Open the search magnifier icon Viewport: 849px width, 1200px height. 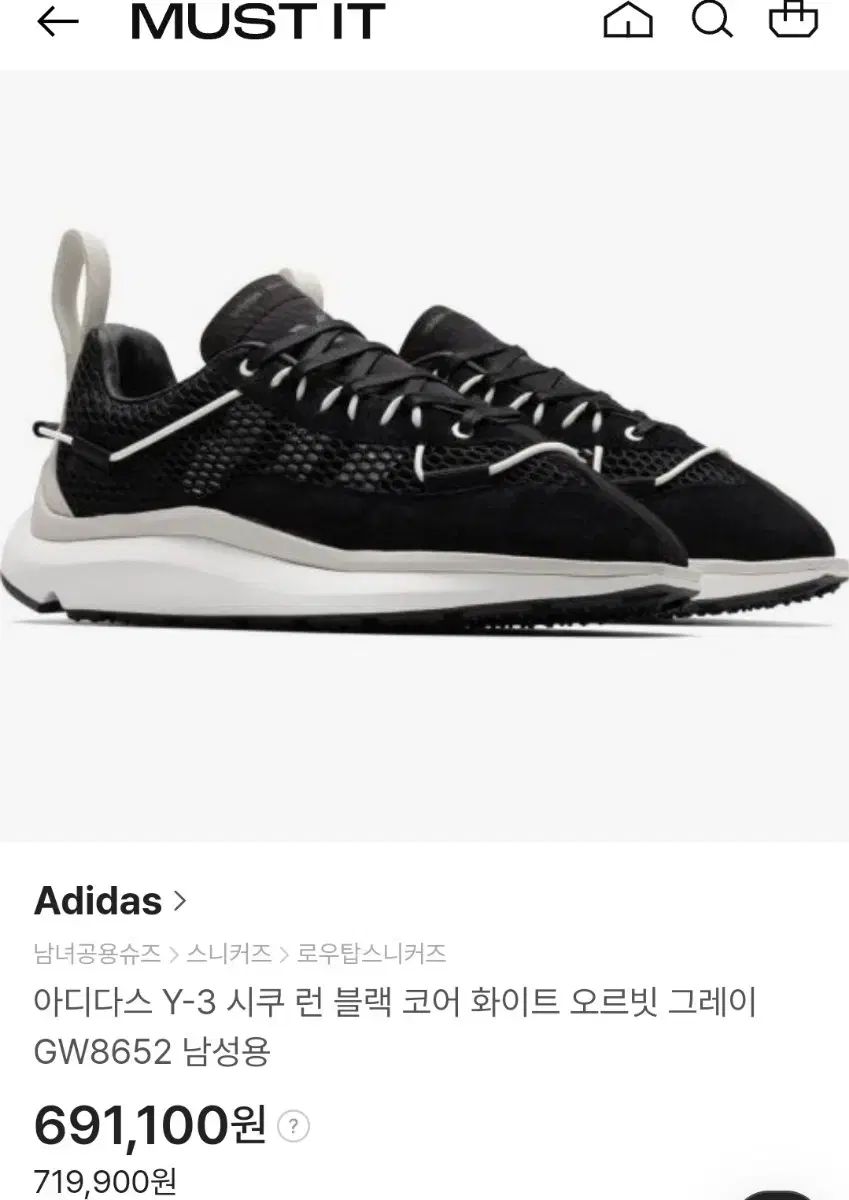[711, 20]
